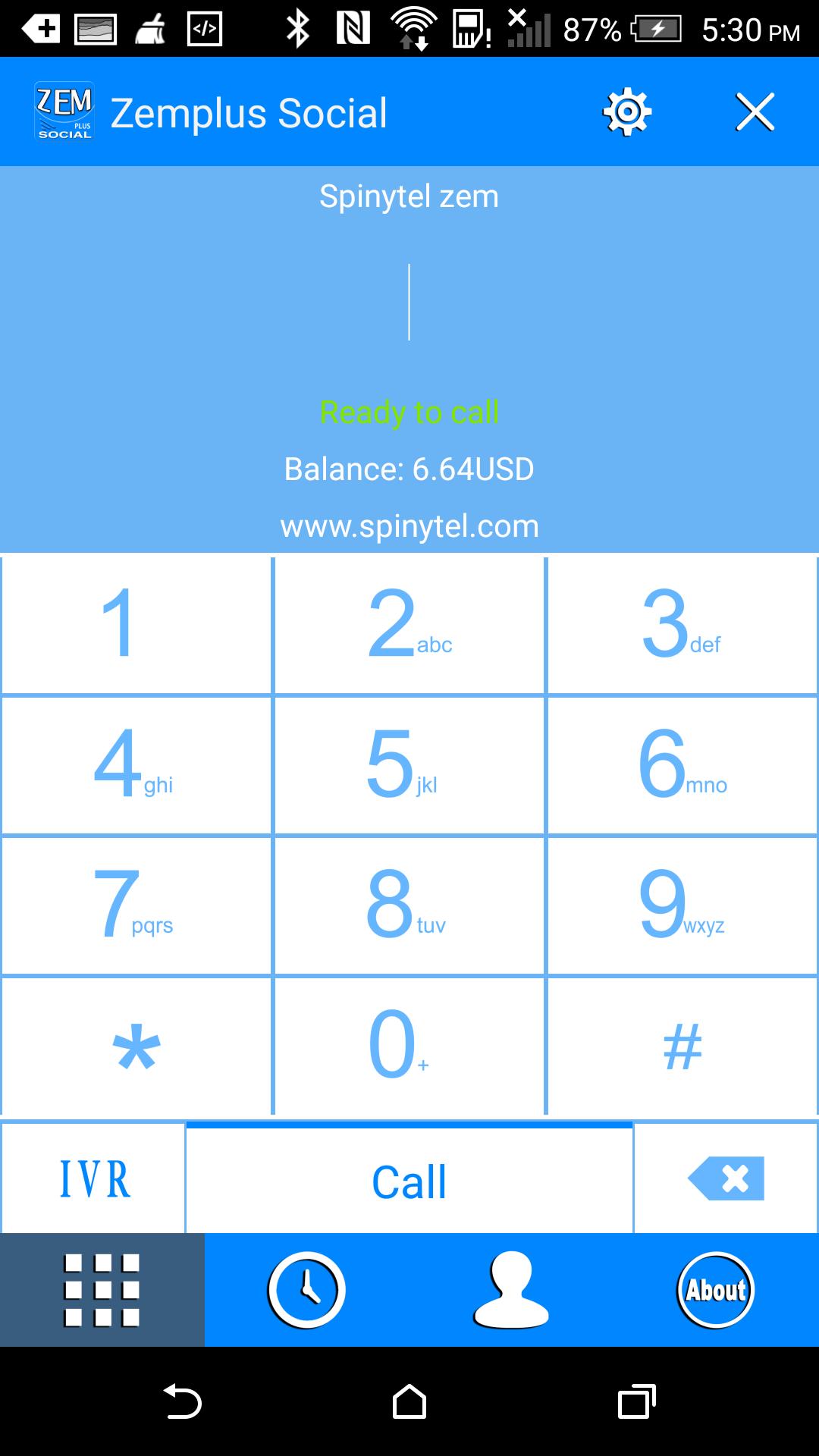The image size is (819, 1456).
Task: Open the contacts person icon
Action: pos(511,1289)
